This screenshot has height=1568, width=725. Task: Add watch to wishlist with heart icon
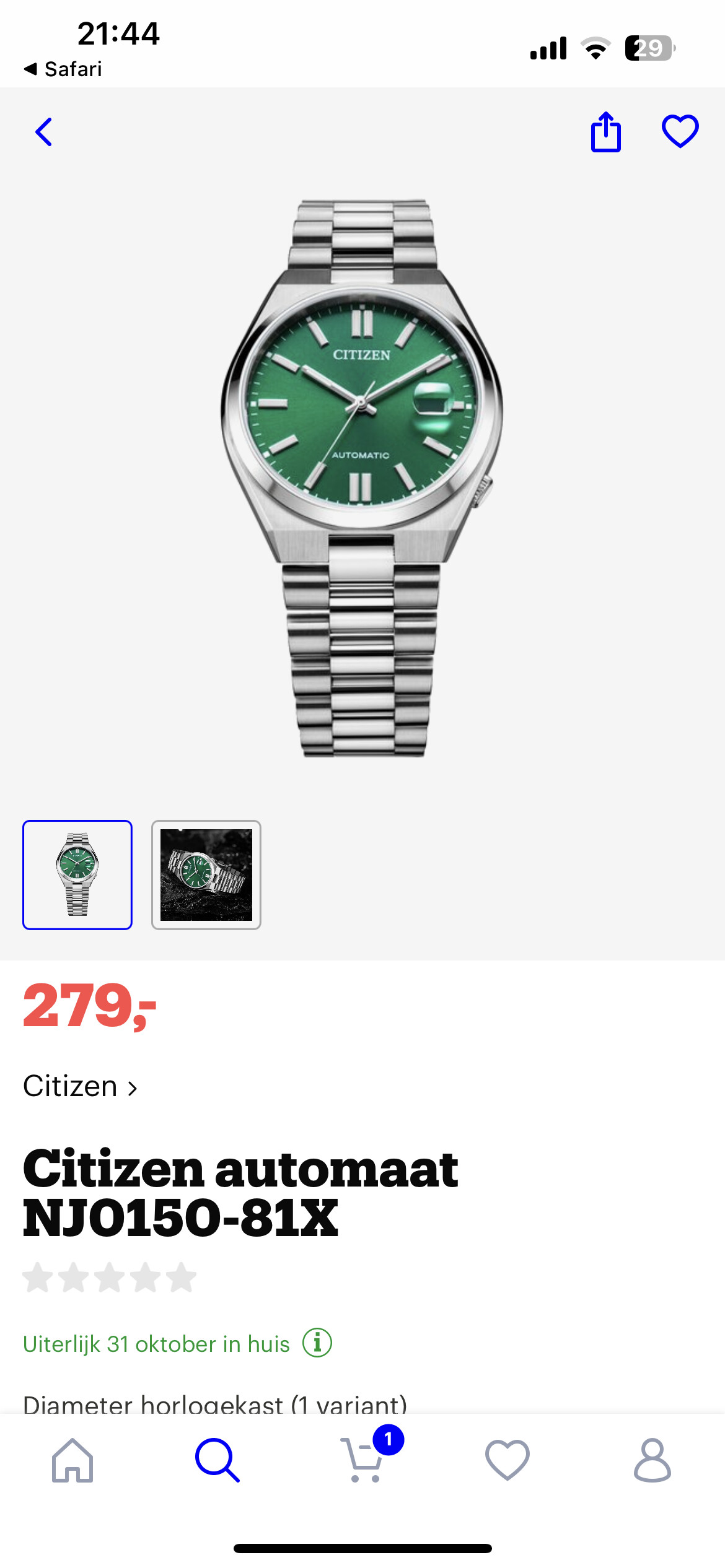click(680, 131)
